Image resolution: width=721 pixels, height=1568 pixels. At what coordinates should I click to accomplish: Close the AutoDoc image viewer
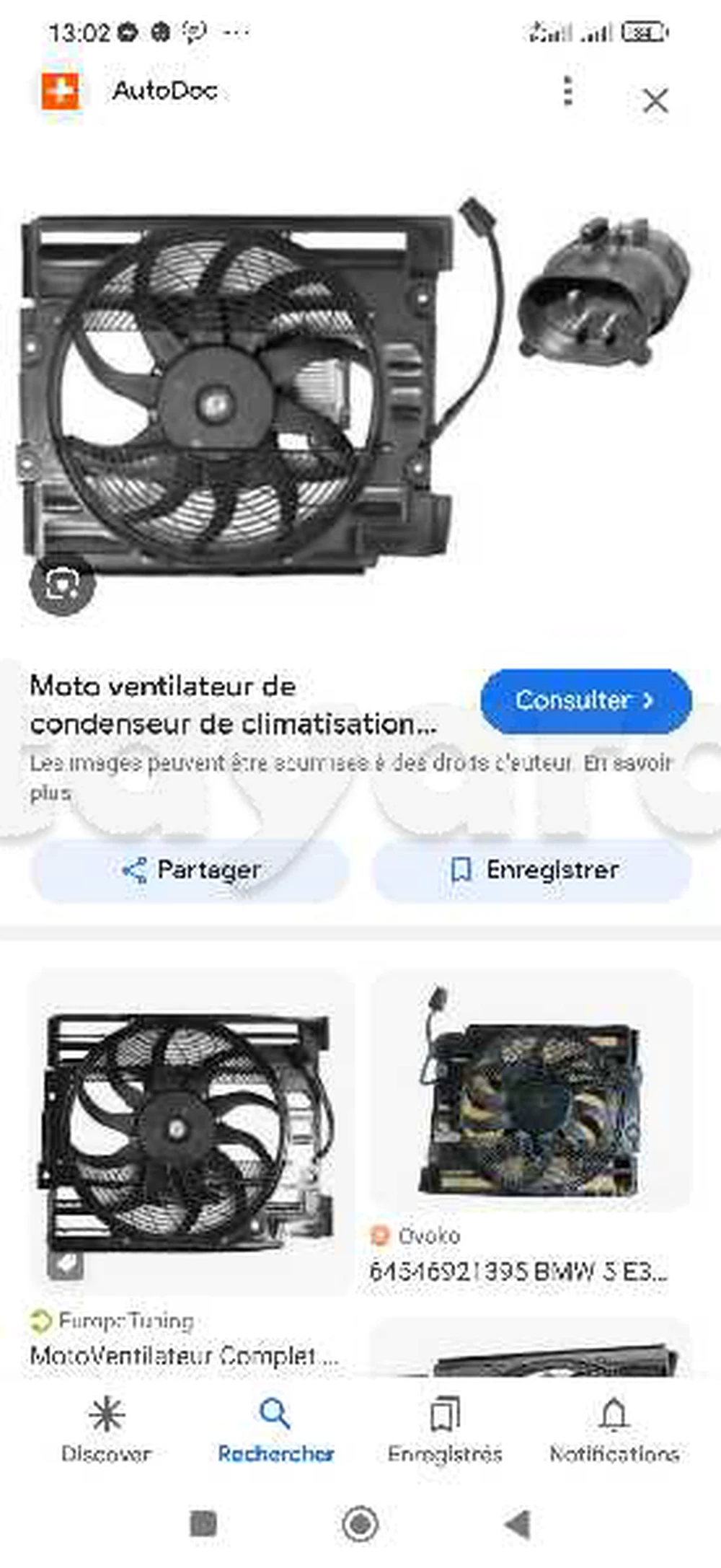(655, 100)
